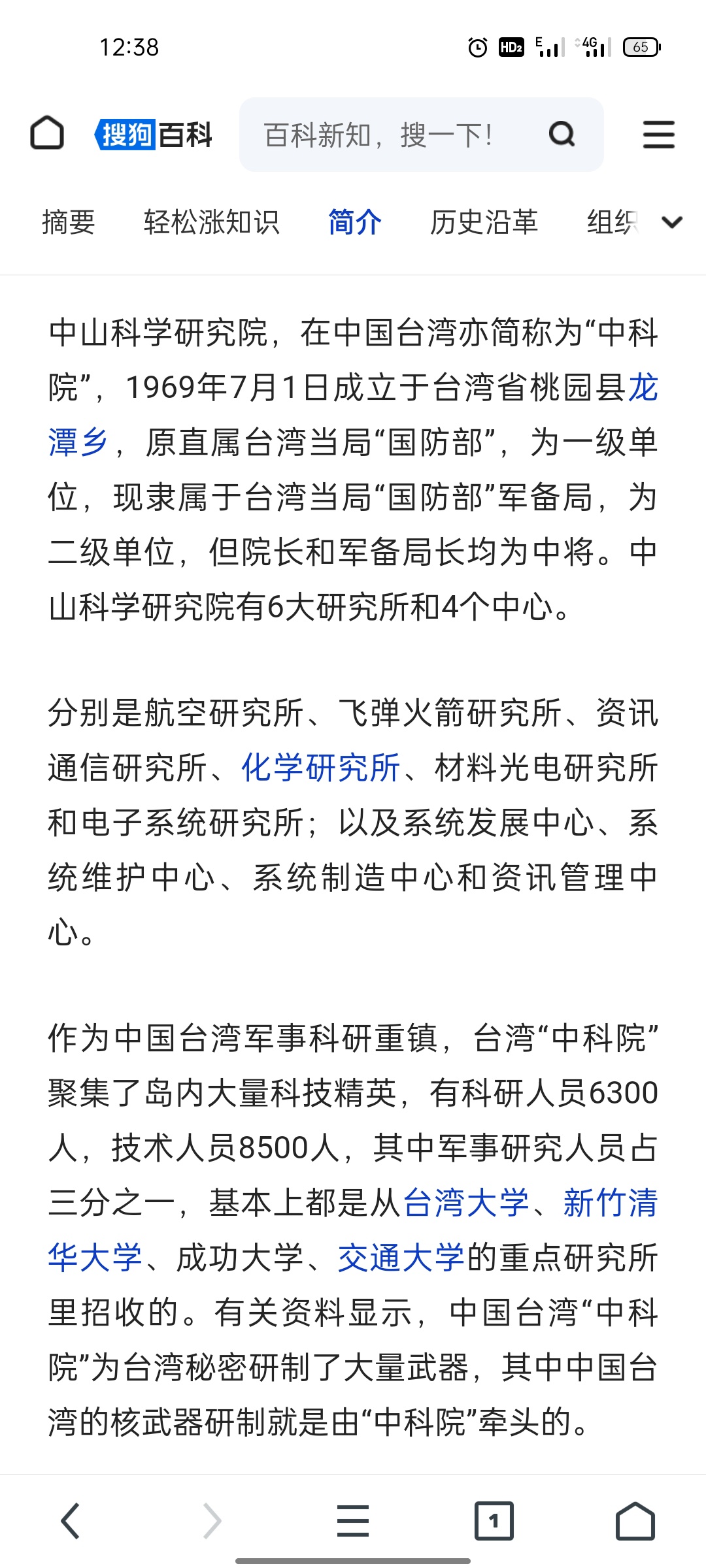The image size is (706, 1568).
Task: Open the 新竹清华大学 link
Action: (x=611, y=1203)
